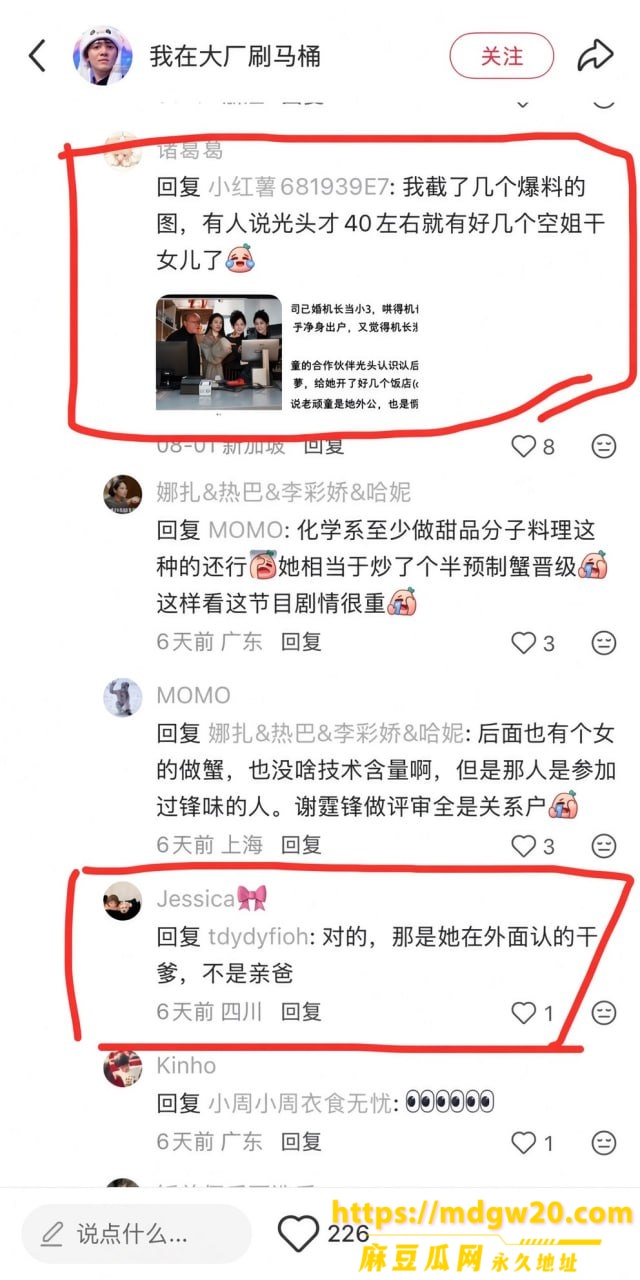Go back using the top arrow
Screen dimensions: 640x1280
tap(37, 56)
